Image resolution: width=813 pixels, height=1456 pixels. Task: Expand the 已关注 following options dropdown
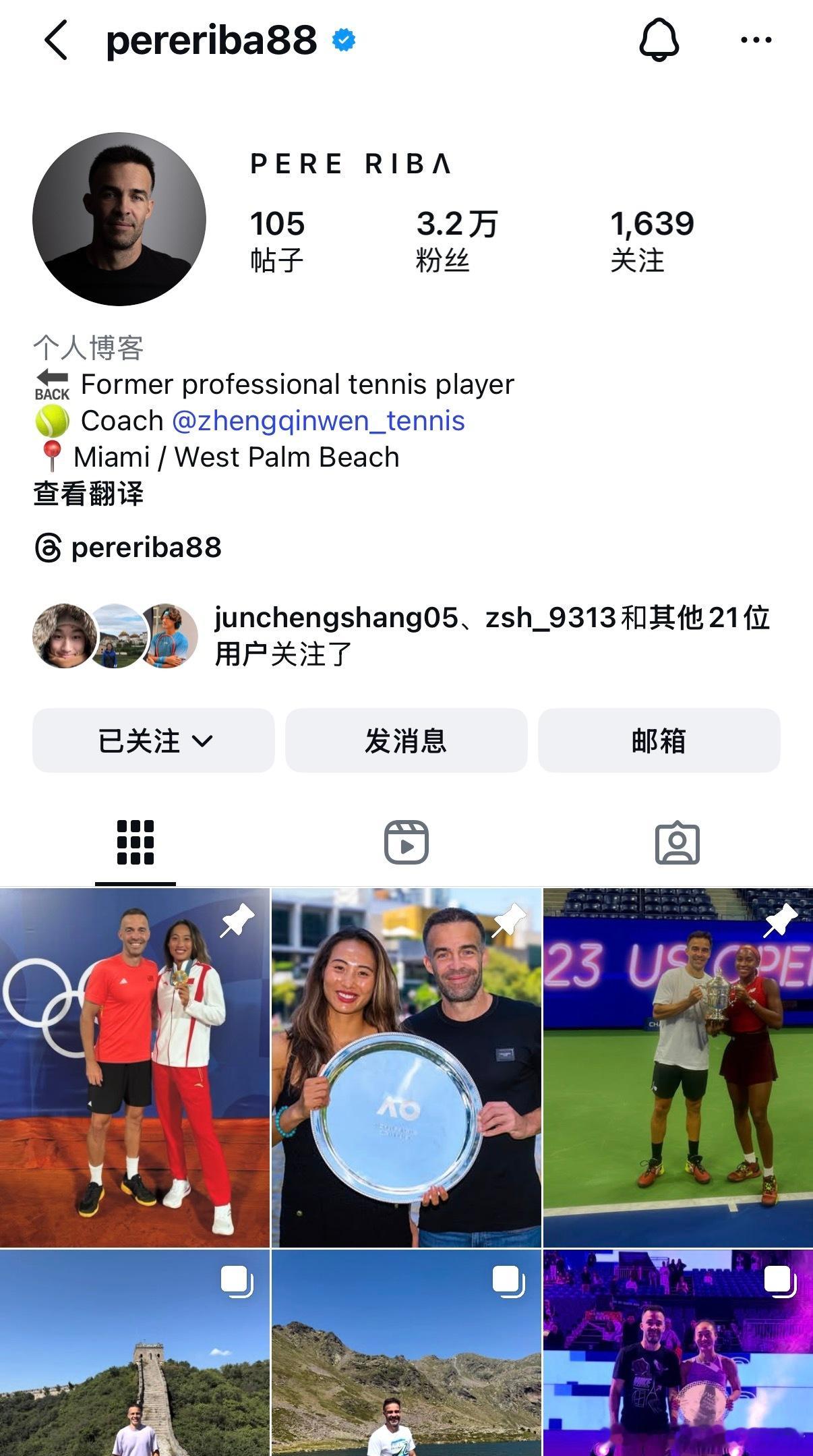pyautogui.click(x=152, y=740)
